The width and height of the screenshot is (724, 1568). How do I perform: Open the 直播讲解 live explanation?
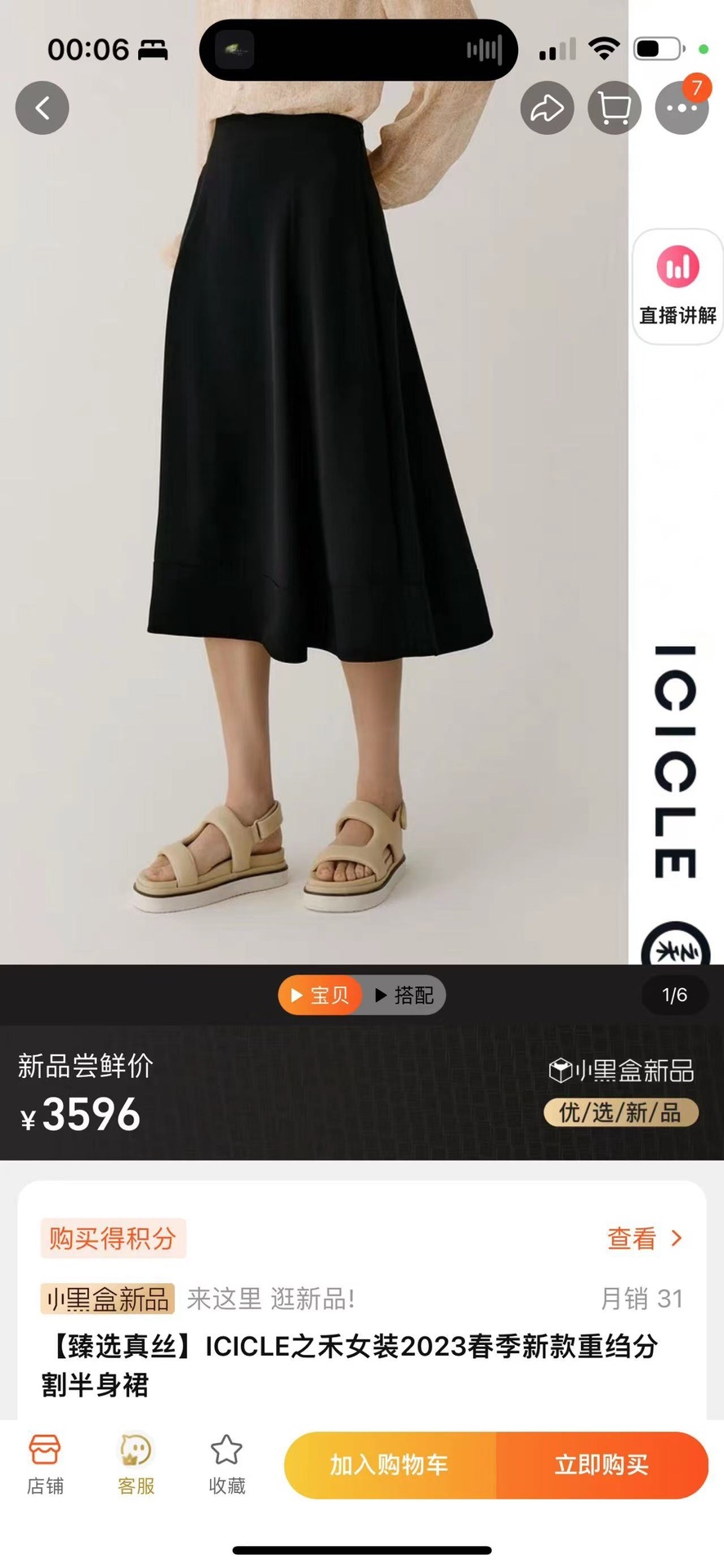[x=677, y=287]
